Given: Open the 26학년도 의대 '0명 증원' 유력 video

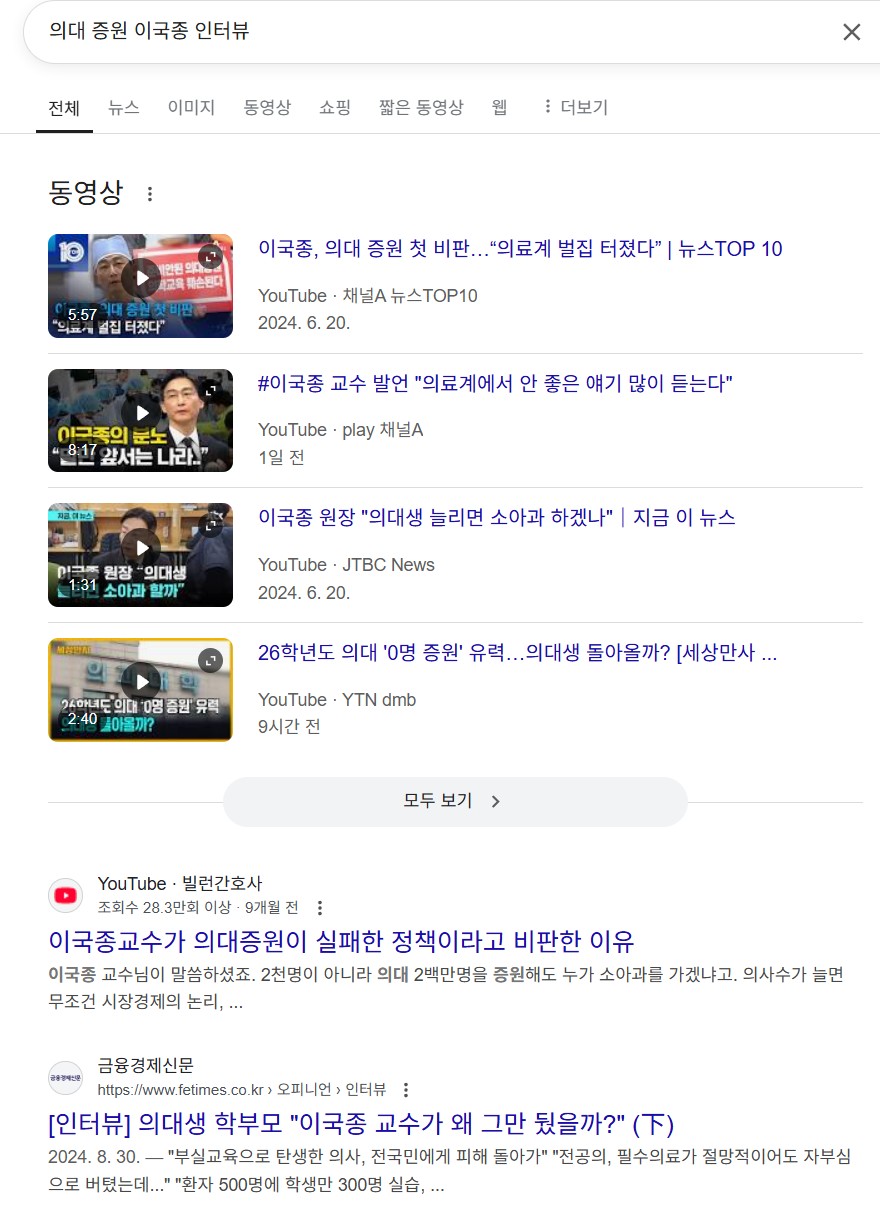Looking at the screenshot, I should point(517,654).
